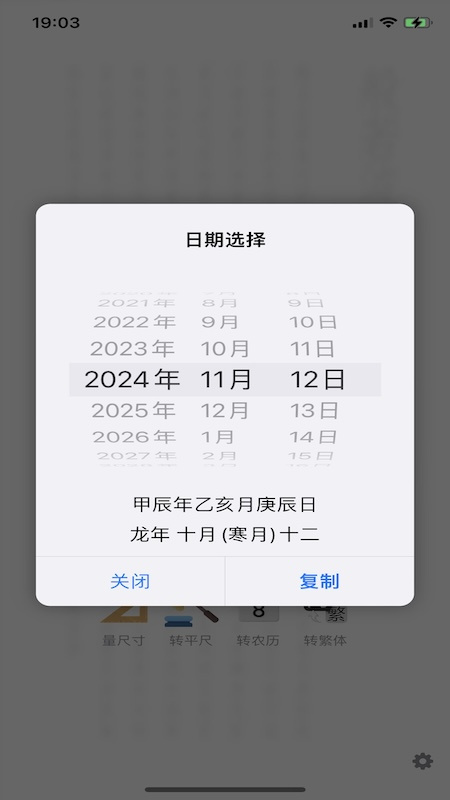Choose 10月 in the month picker

225,349
